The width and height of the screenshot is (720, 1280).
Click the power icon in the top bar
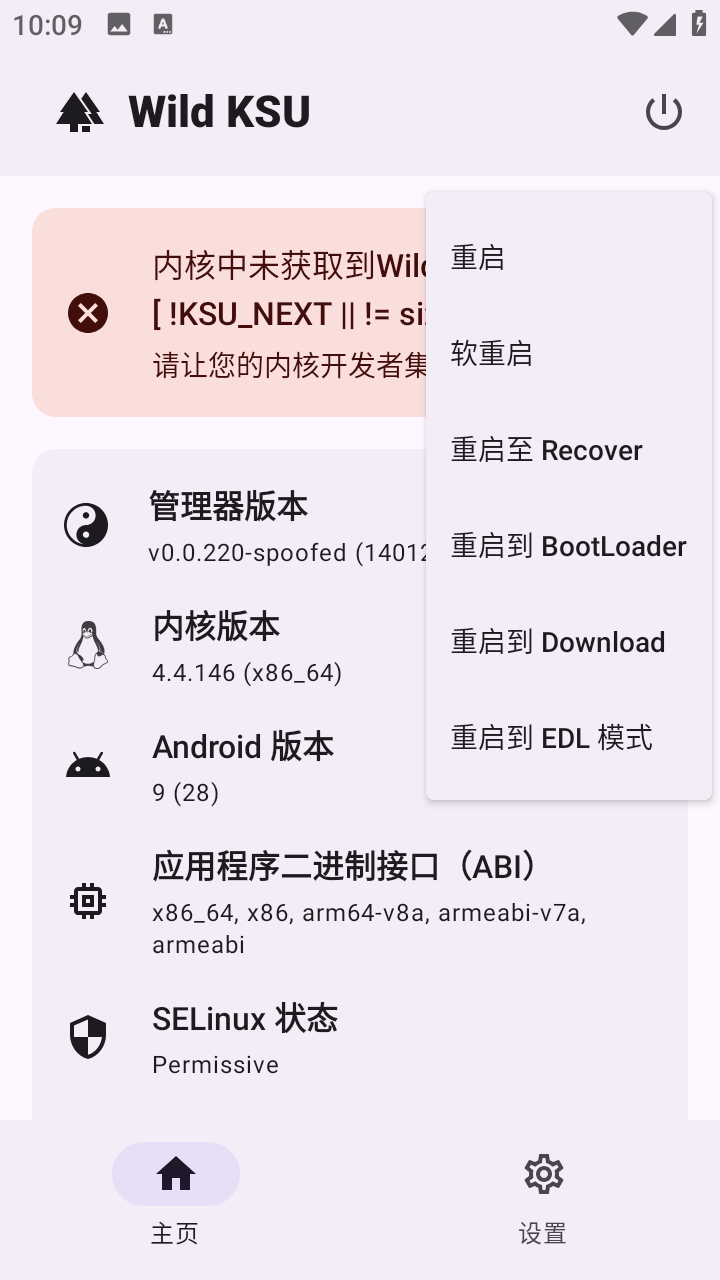[x=664, y=112]
